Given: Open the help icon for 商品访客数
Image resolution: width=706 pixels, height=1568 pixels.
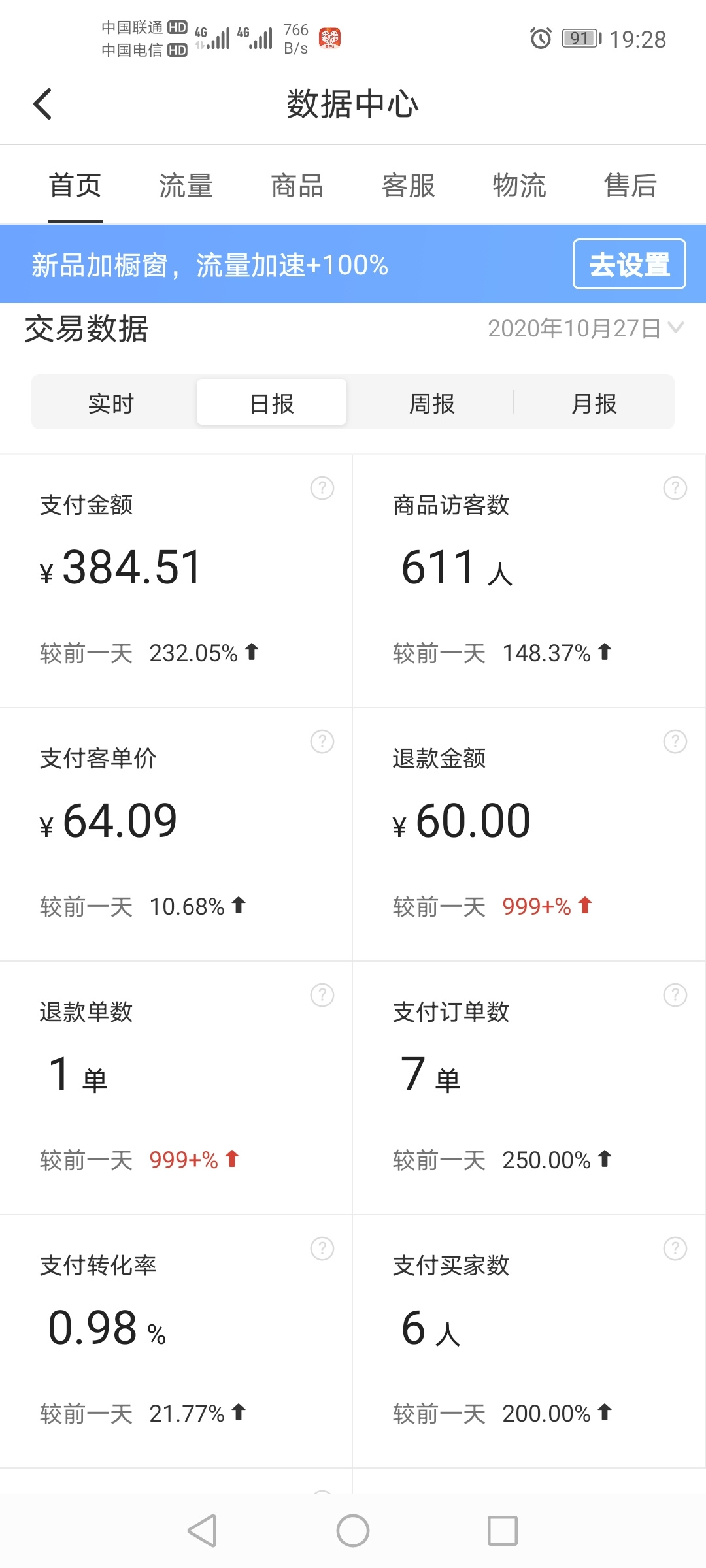Looking at the screenshot, I should coord(675,488).
